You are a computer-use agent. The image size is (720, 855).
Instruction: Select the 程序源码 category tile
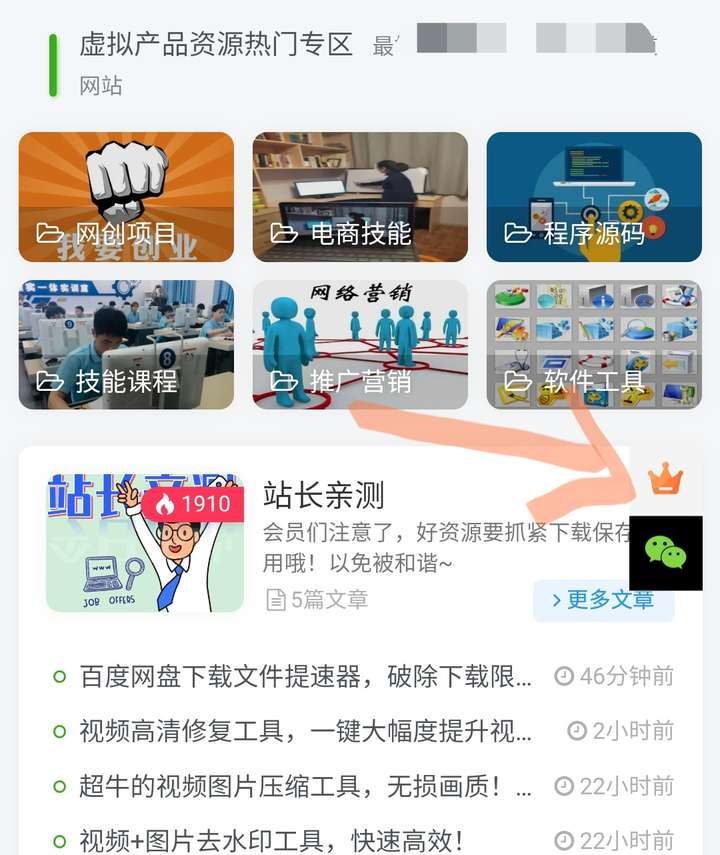point(594,197)
